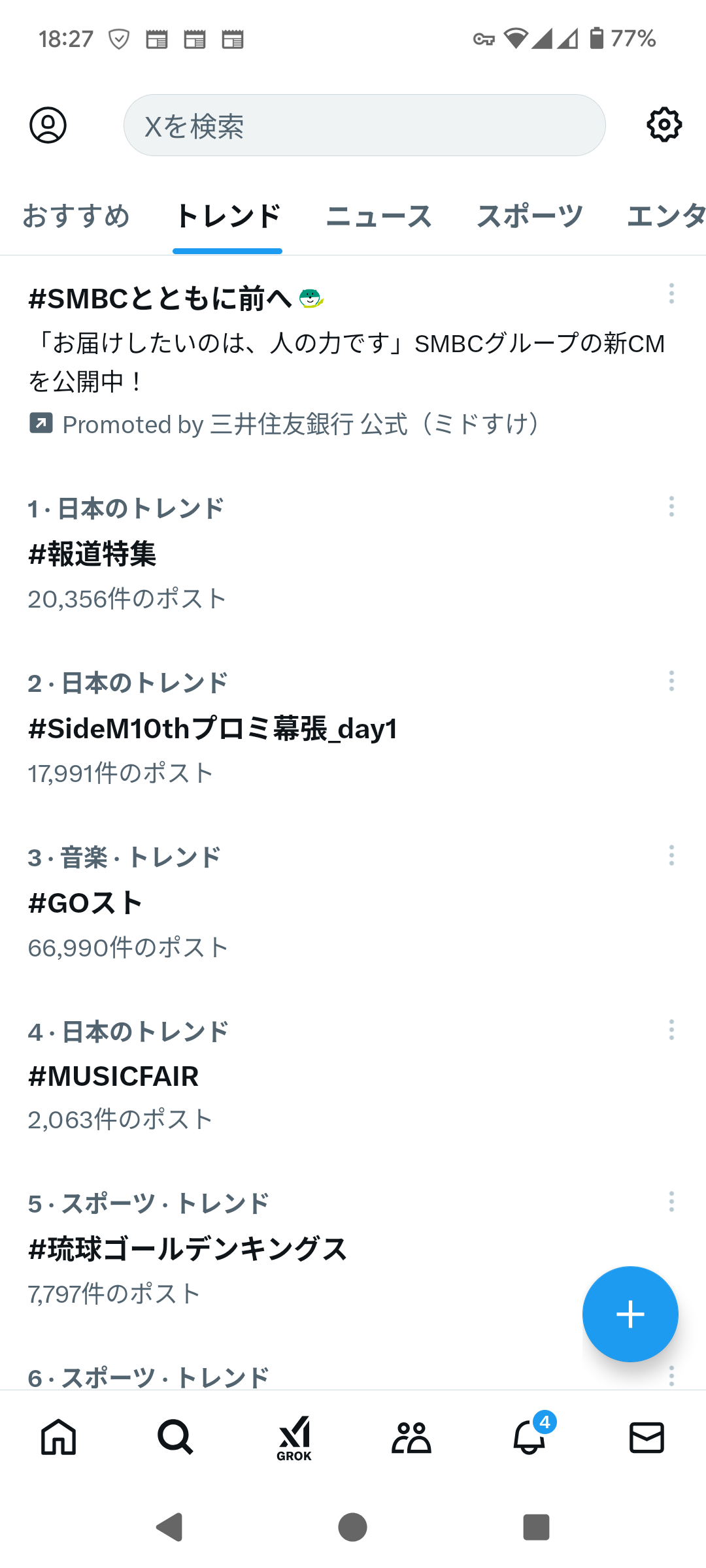The image size is (706, 1568).
Task: Compose a new post
Action: coord(630,1314)
